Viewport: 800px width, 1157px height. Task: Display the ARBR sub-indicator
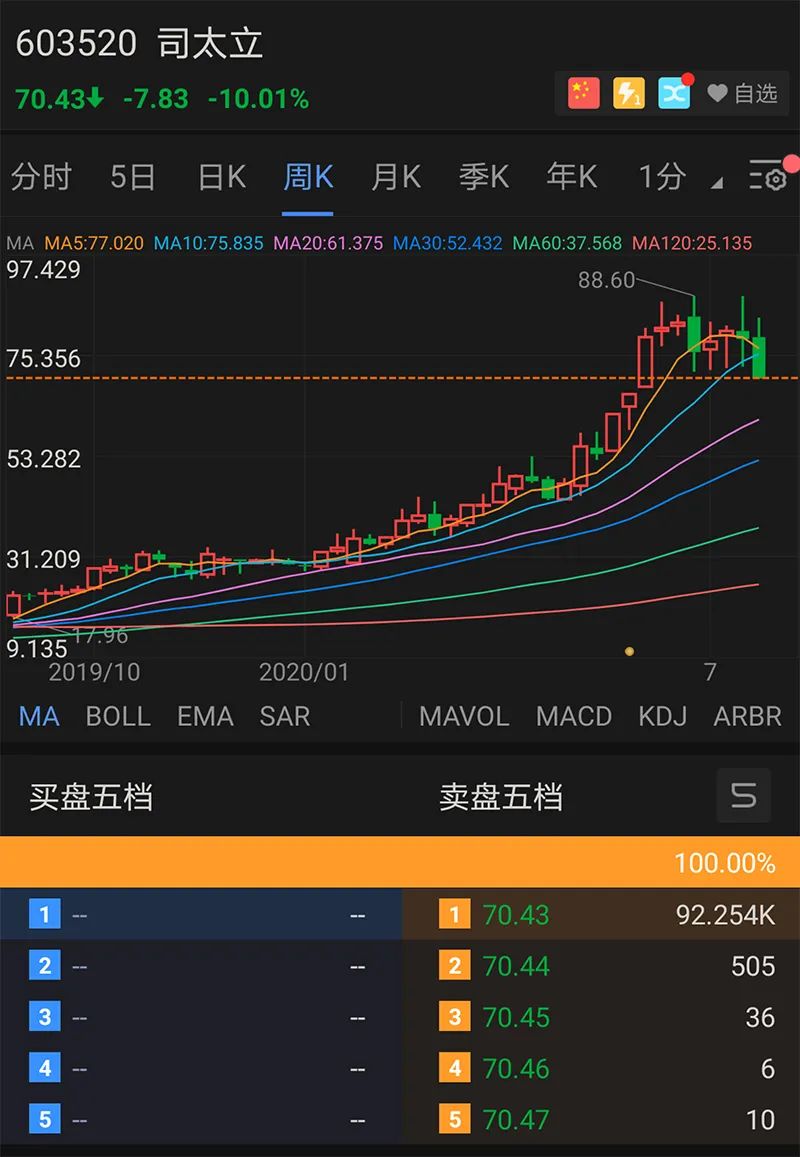747,716
